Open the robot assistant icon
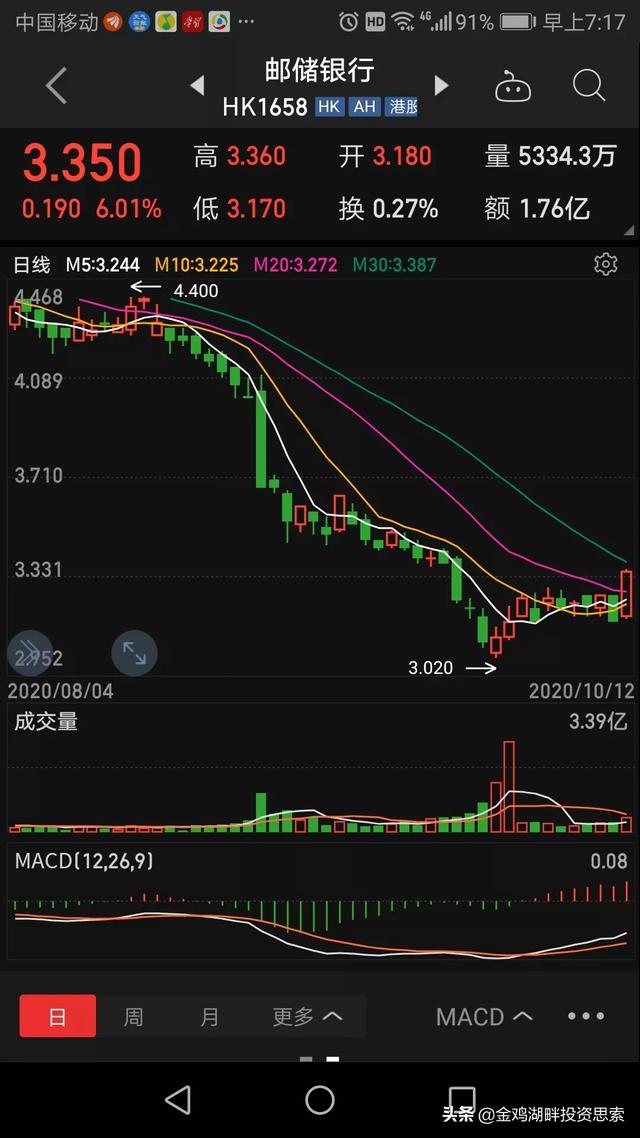This screenshot has height=1138, width=640. point(513,88)
